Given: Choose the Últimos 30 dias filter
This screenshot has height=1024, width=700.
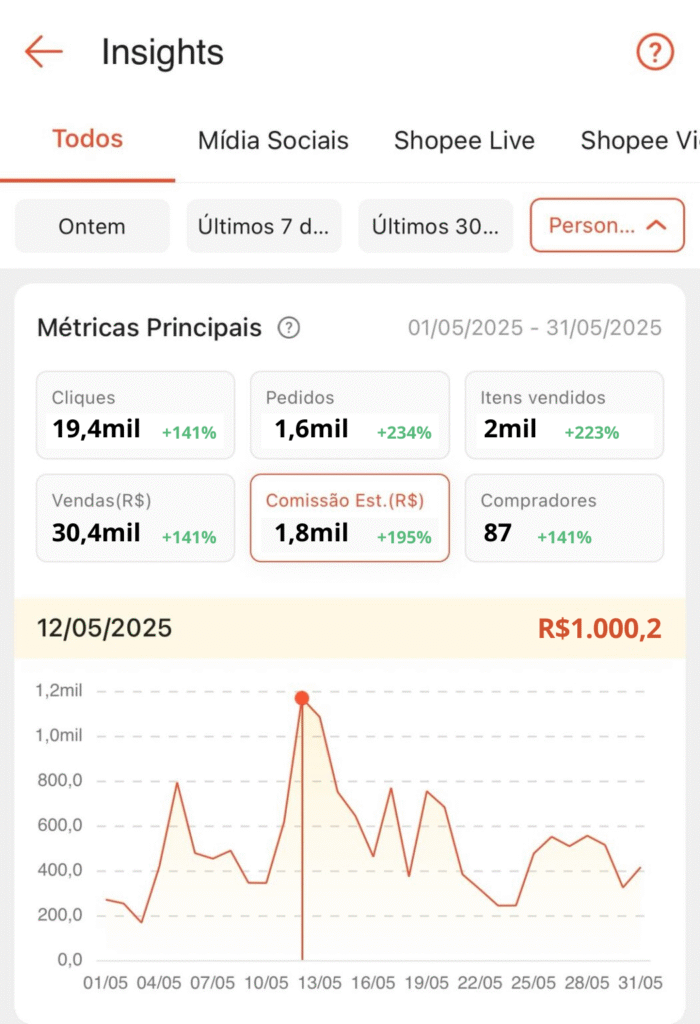Looking at the screenshot, I should (436, 226).
